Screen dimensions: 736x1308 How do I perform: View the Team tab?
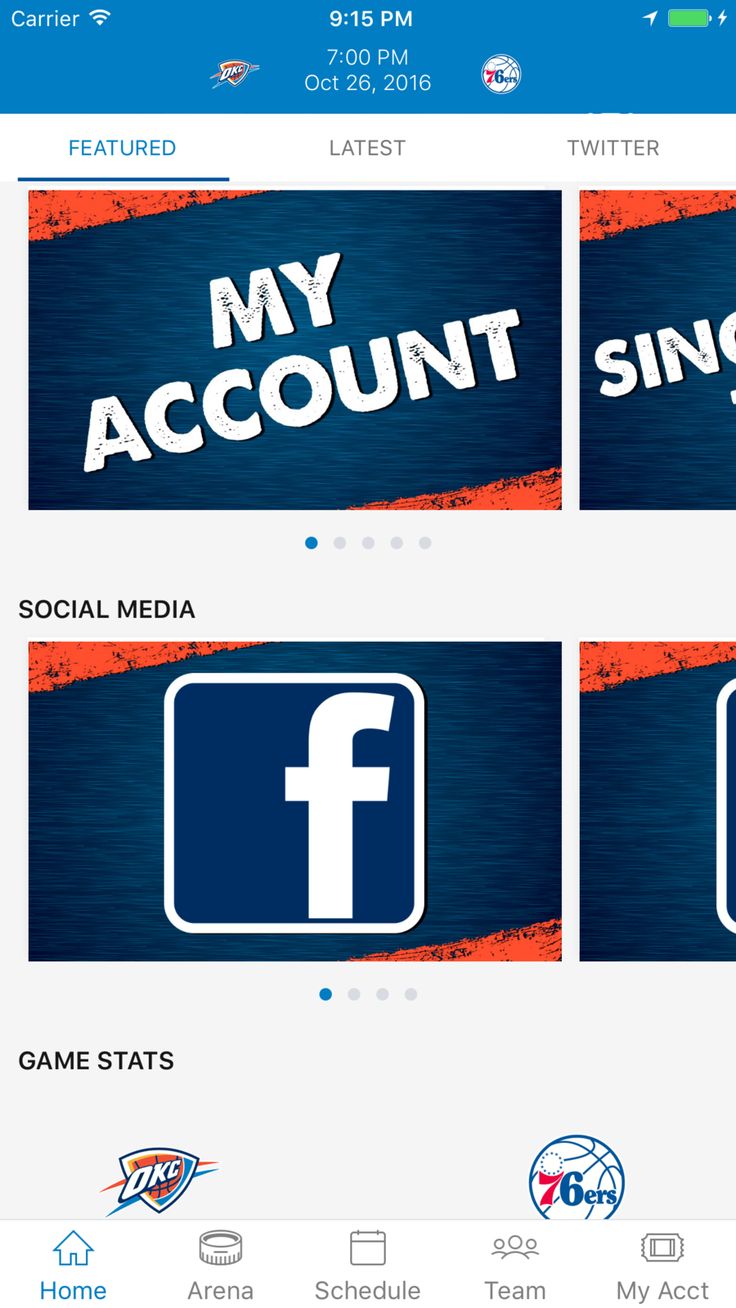point(514,1266)
